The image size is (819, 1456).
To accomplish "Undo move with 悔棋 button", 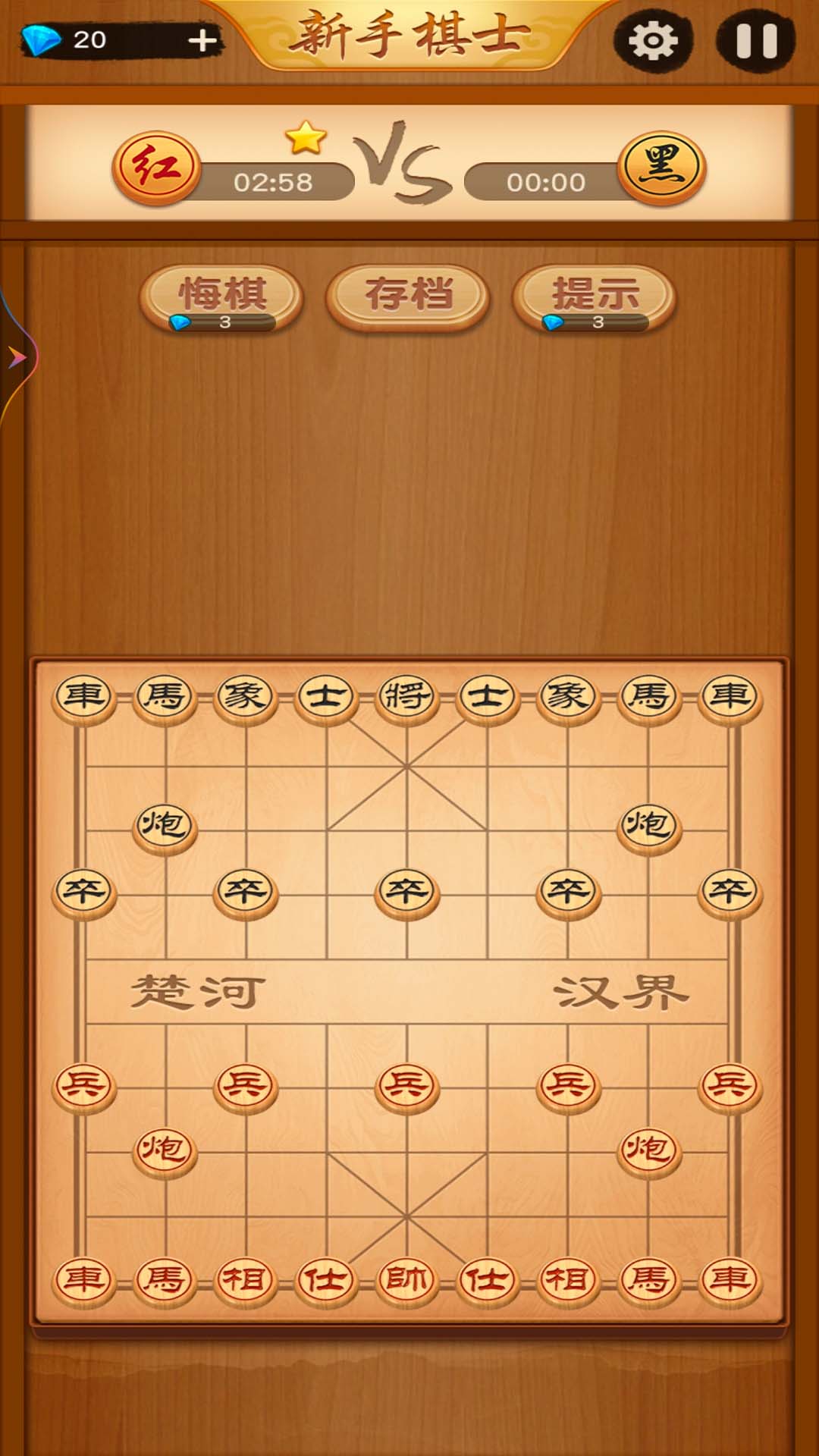I will pos(222,297).
